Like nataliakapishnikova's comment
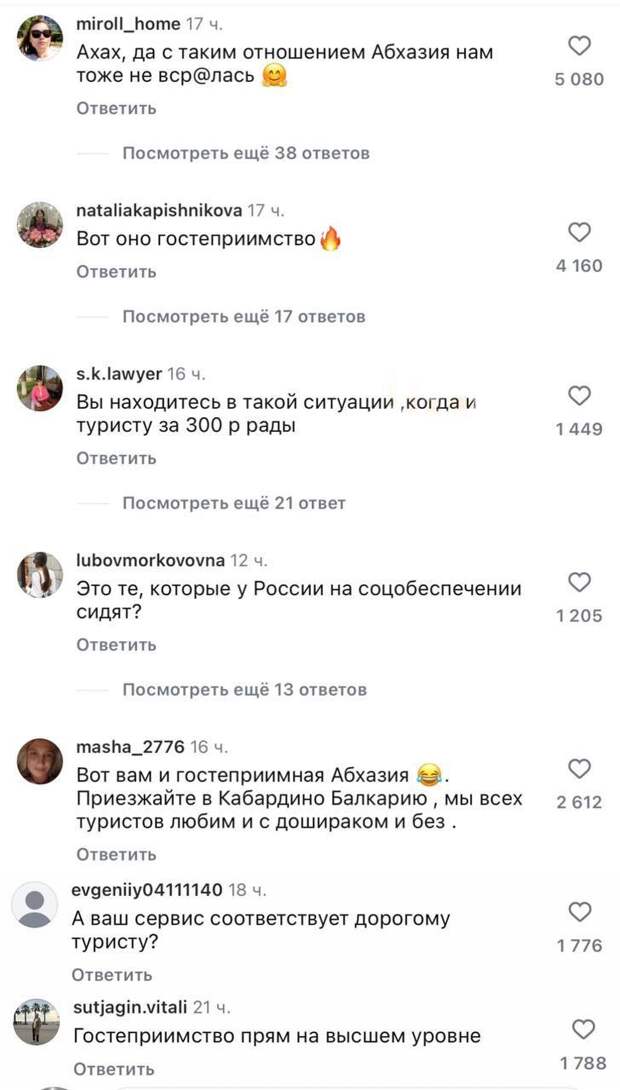Image resolution: width=620 pixels, height=1090 pixels. point(579,232)
